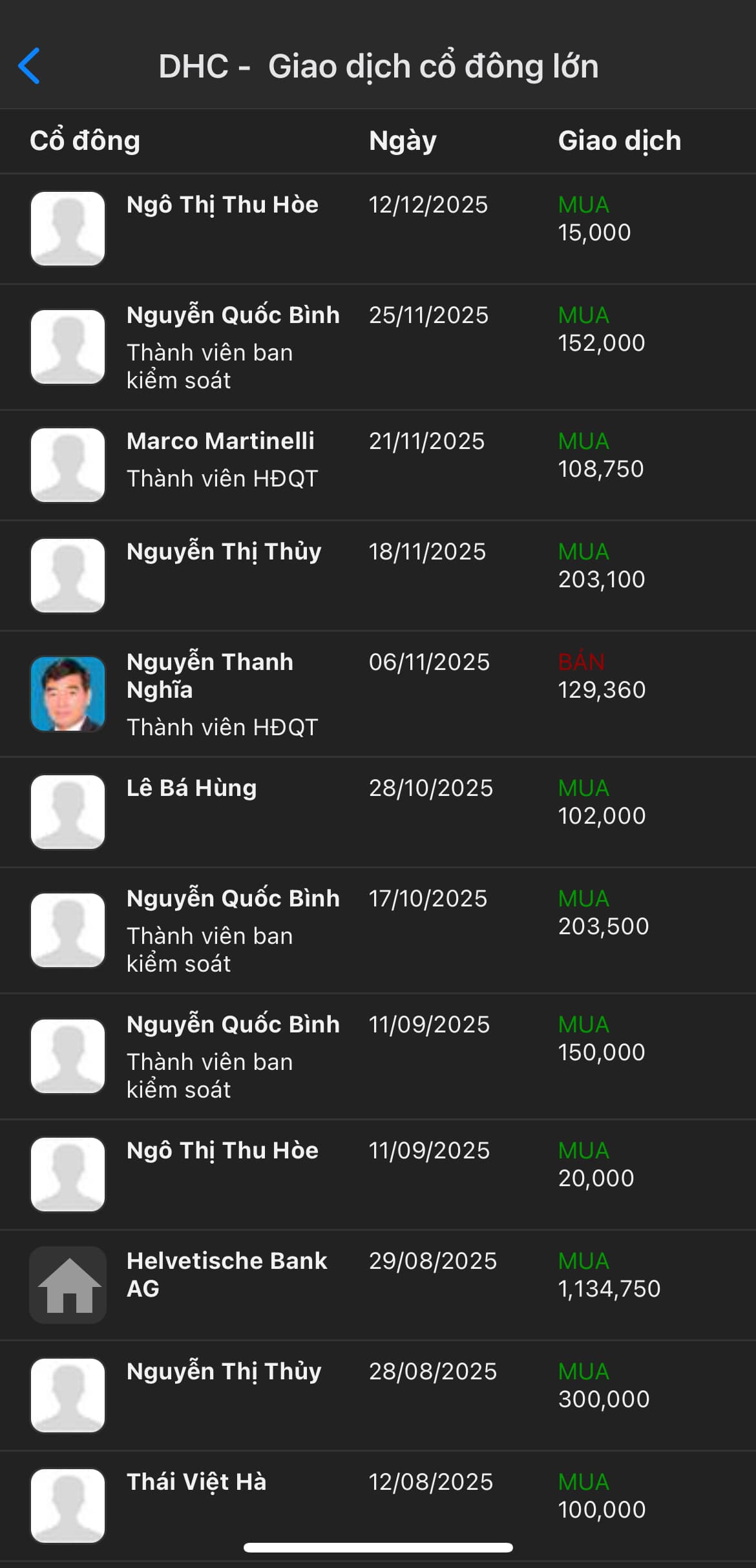Screen dimensions: 756x1568
Task: Select Thái Việt Hà's transaction row
Action: click(378, 1499)
